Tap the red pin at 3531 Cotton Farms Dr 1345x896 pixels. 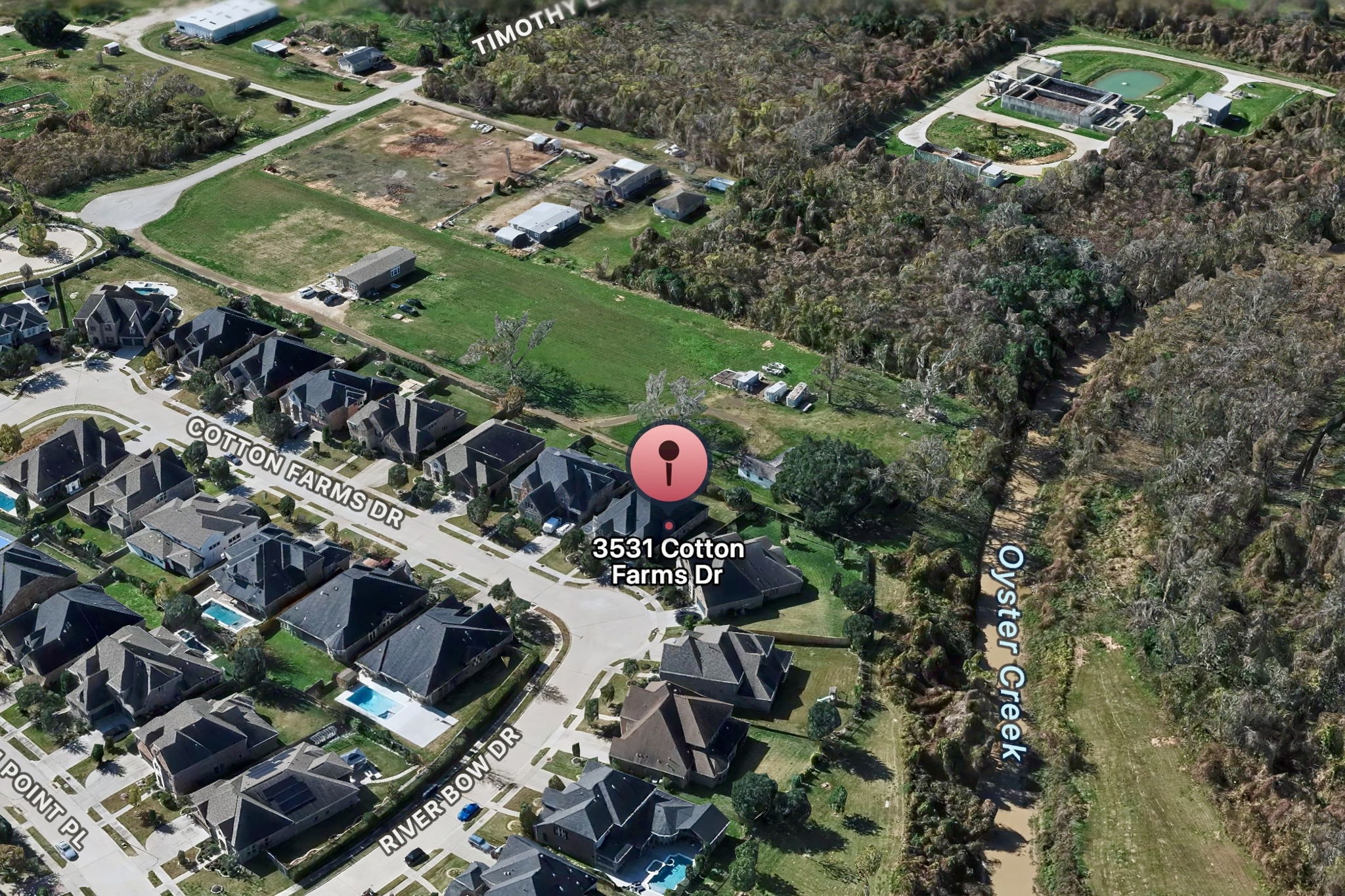coord(669,463)
